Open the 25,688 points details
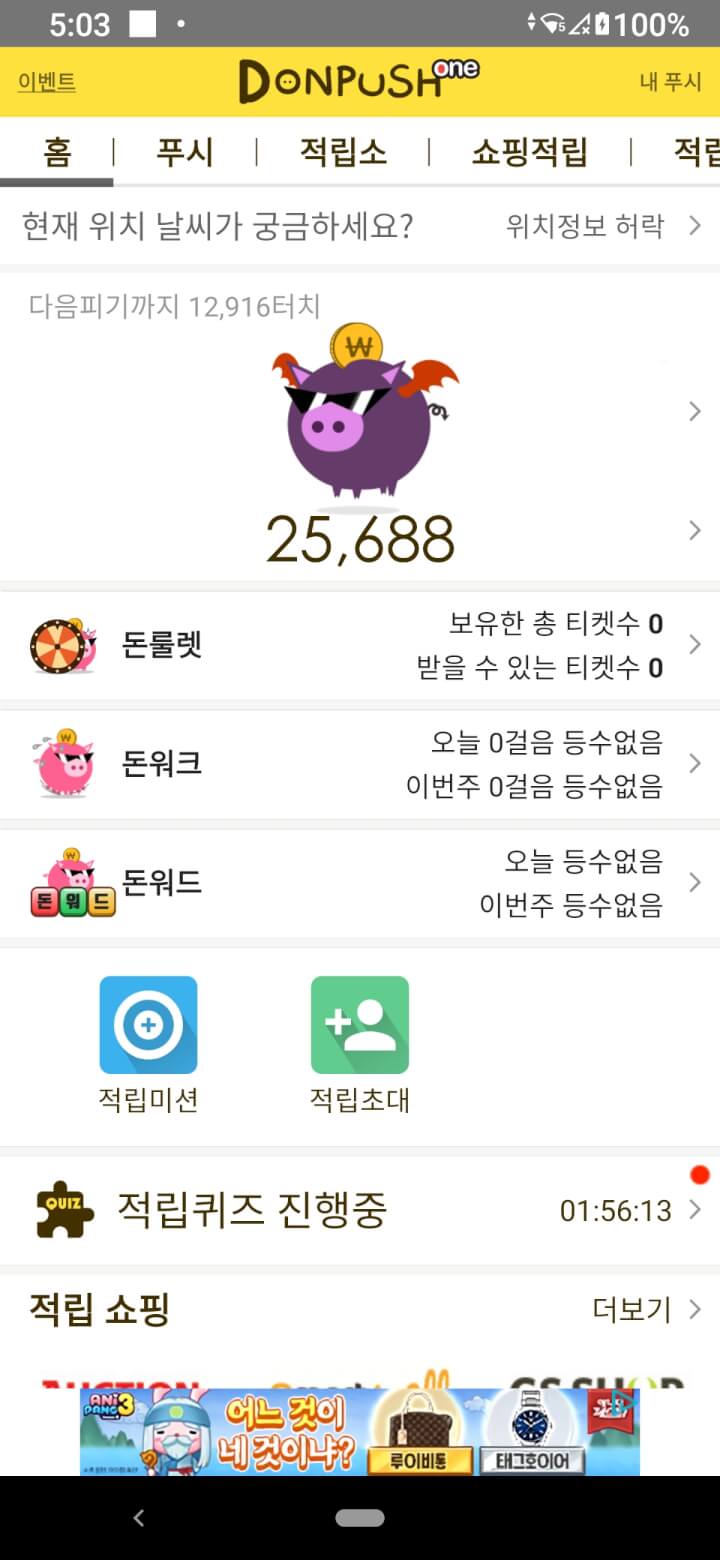 point(360,538)
